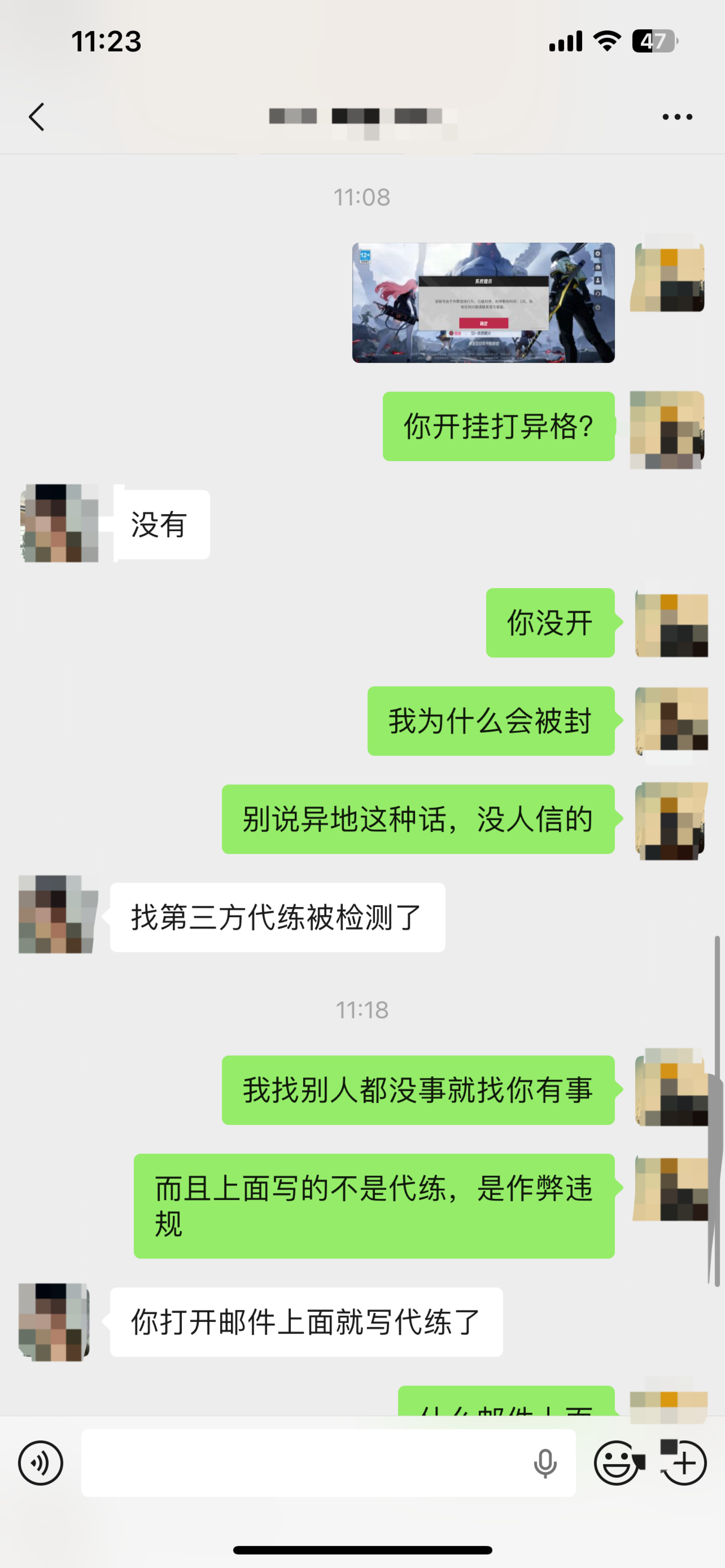This screenshot has width=725, height=1568.
Task: Toggle voice message input mode
Action: click(41, 1463)
